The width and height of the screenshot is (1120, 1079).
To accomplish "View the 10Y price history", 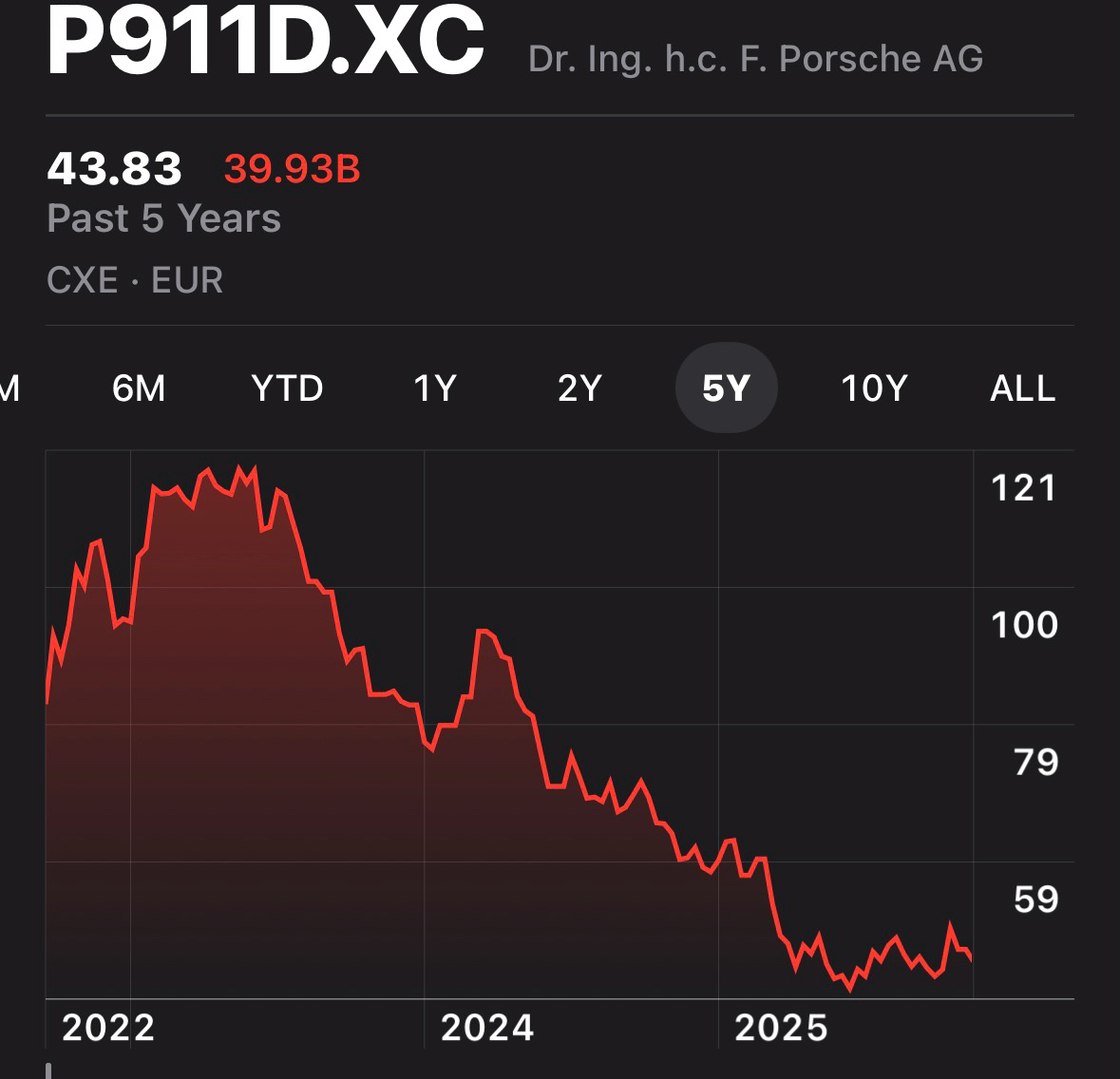I will (874, 388).
